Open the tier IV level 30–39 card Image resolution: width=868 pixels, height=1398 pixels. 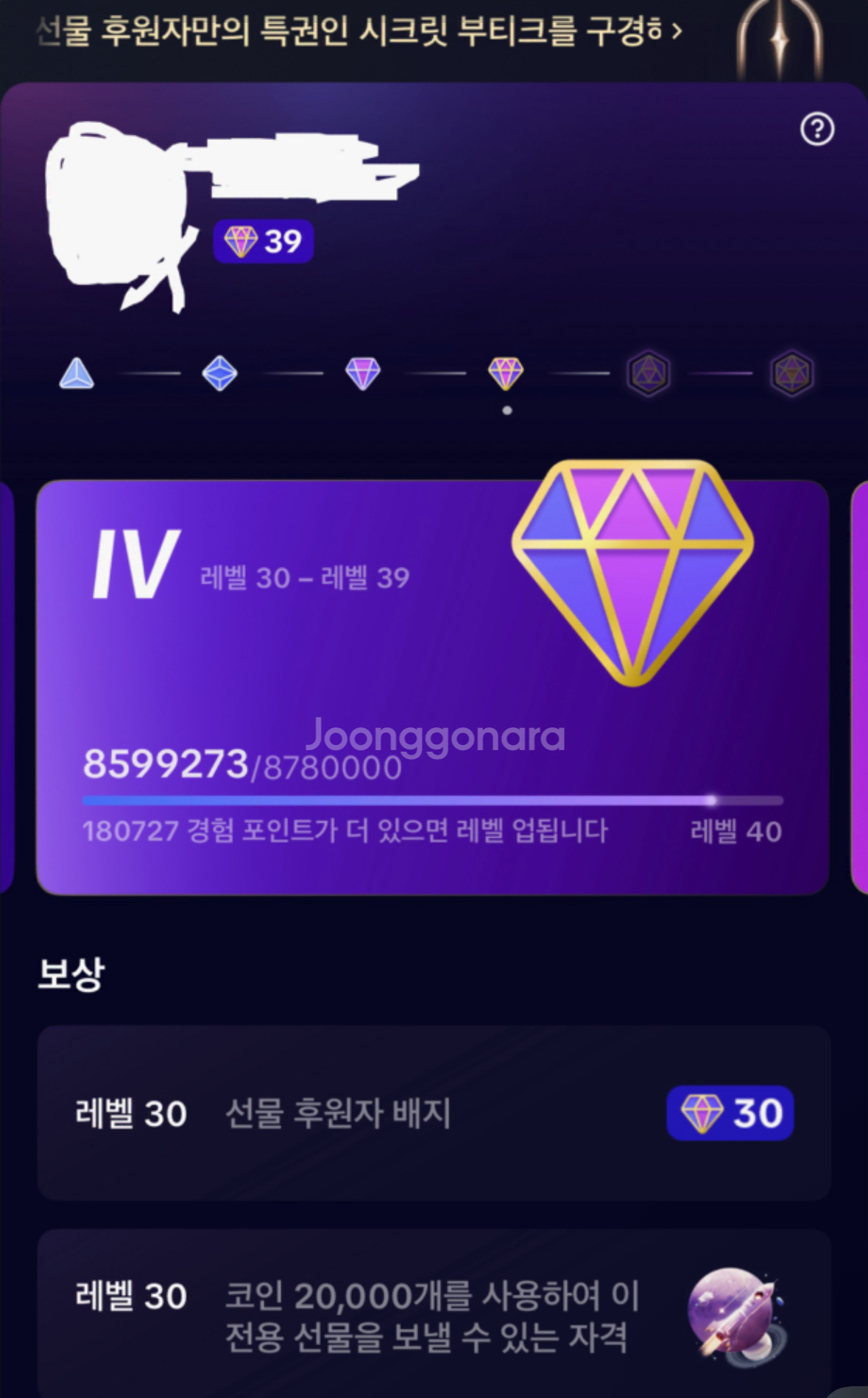coord(432,687)
